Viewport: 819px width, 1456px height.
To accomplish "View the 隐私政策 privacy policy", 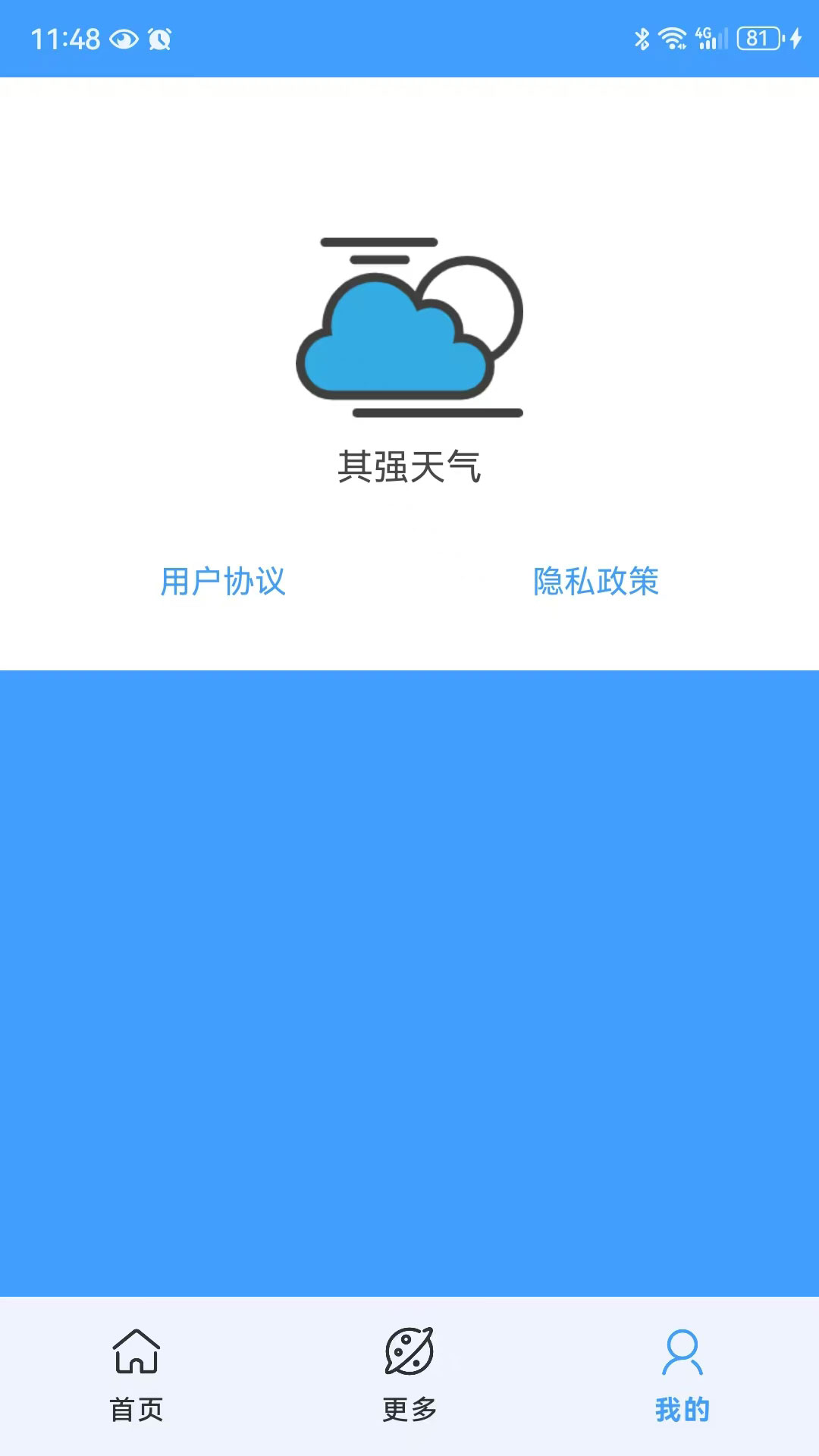I will pyautogui.click(x=596, y=582).
